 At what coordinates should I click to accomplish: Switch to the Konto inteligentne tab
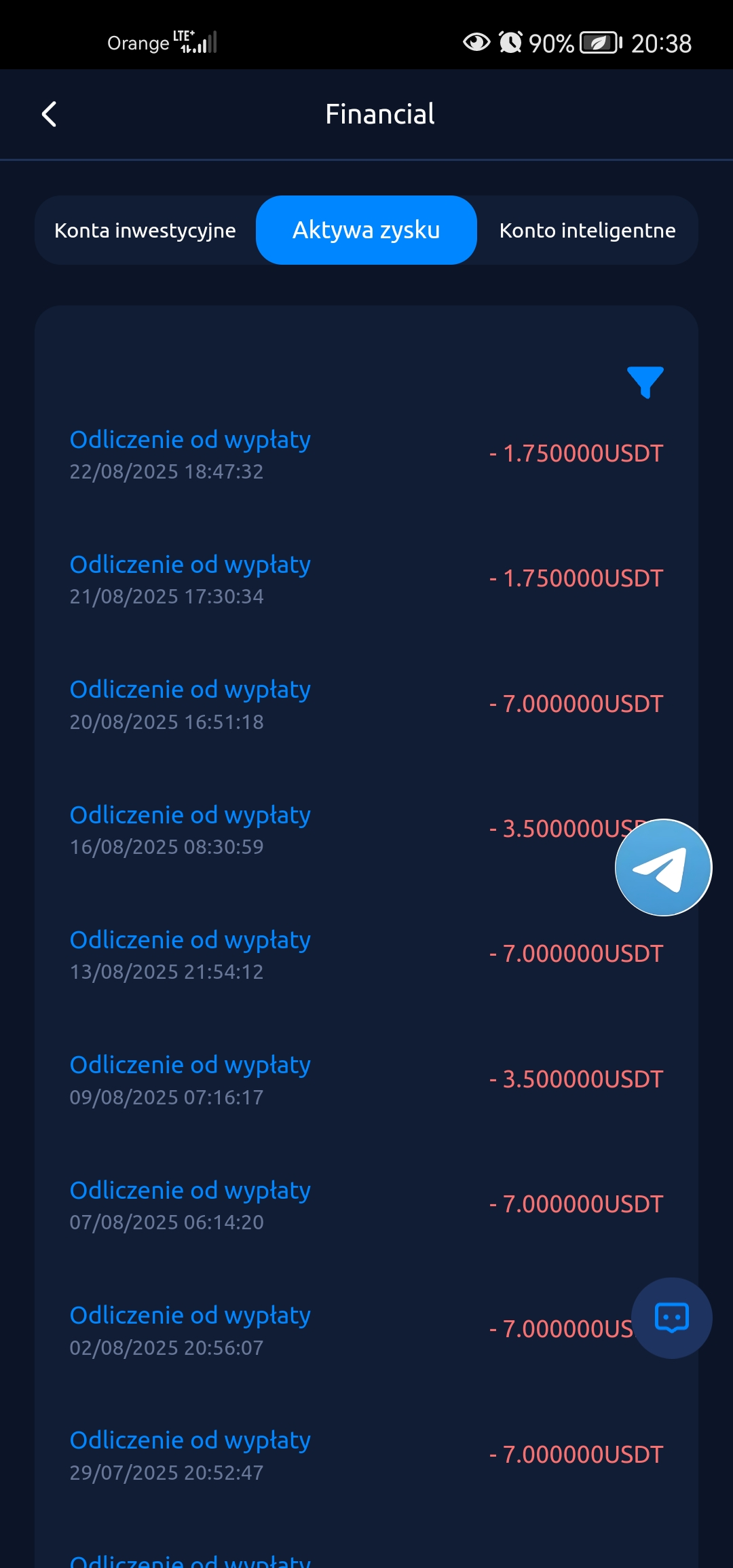588,230
